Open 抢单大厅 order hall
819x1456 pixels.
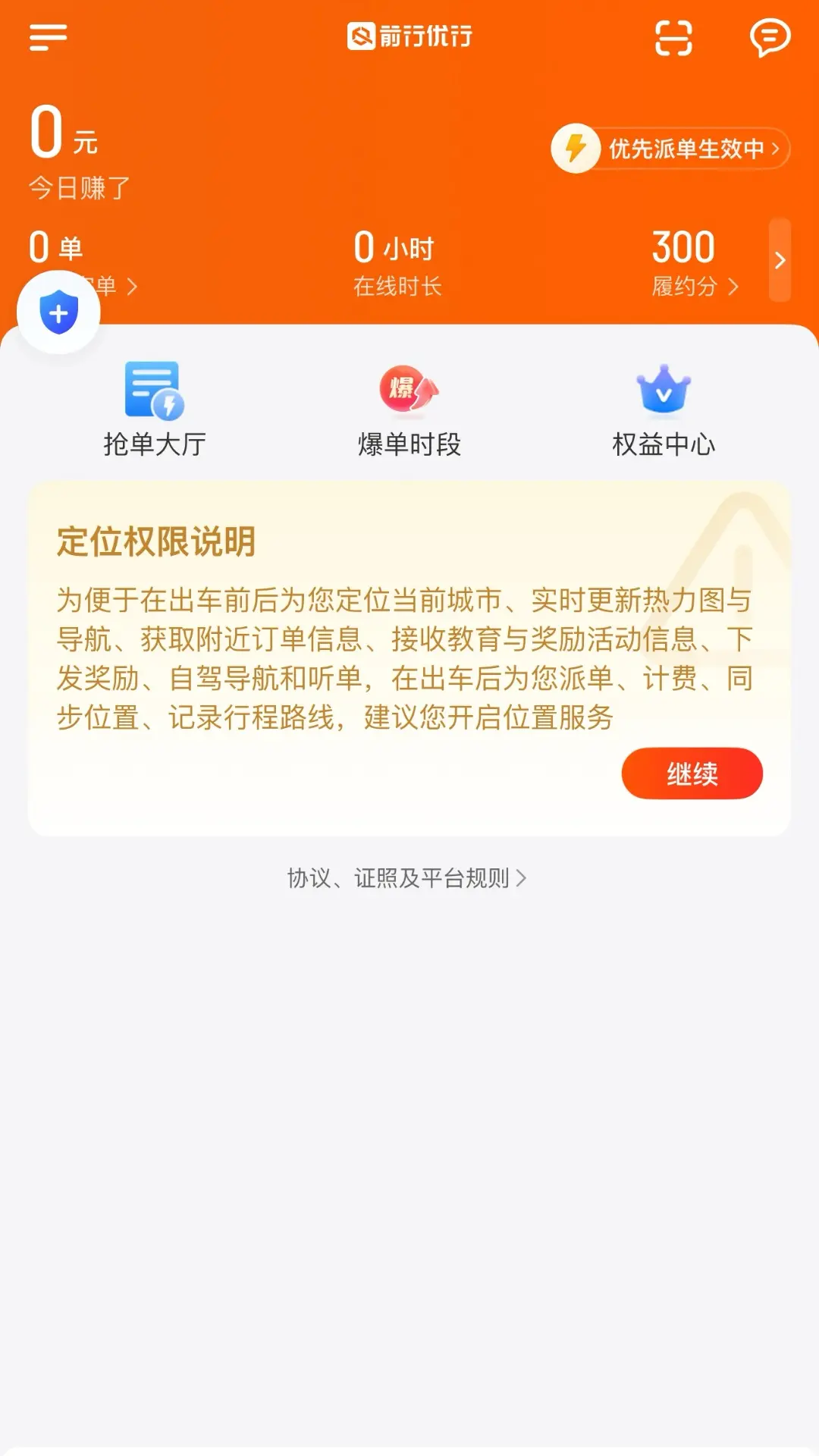155,409
